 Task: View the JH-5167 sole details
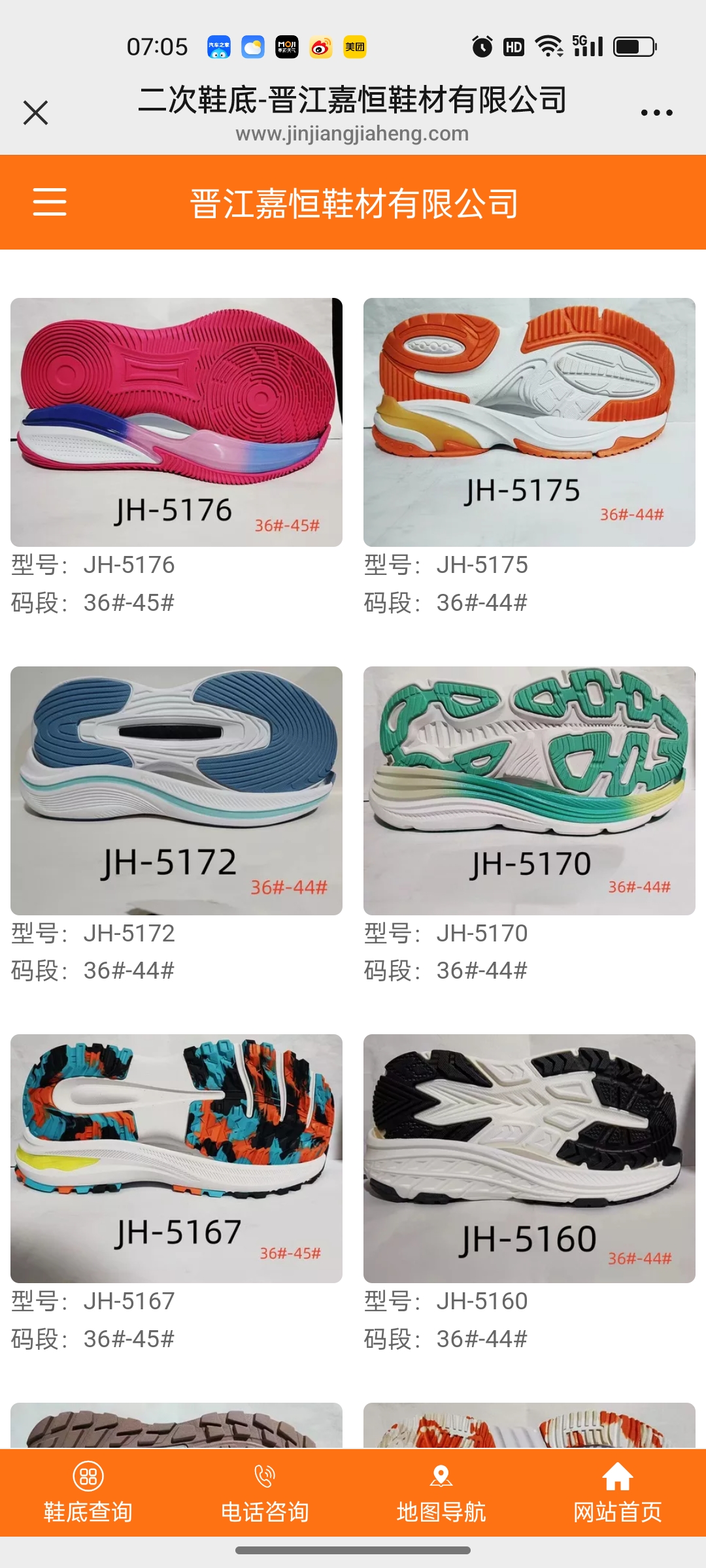click(176, 1158)
